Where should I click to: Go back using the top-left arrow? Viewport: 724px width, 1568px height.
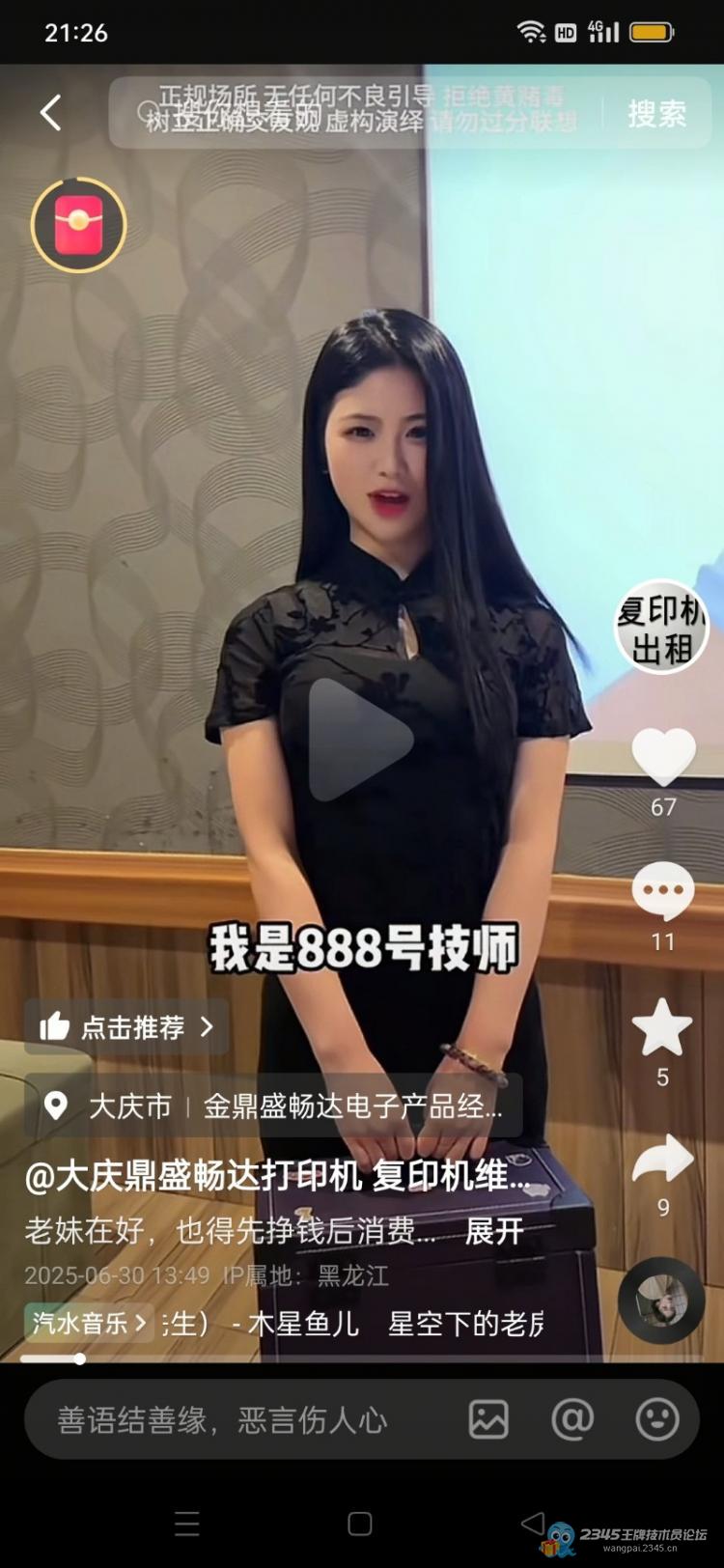[x=50, y=113]
